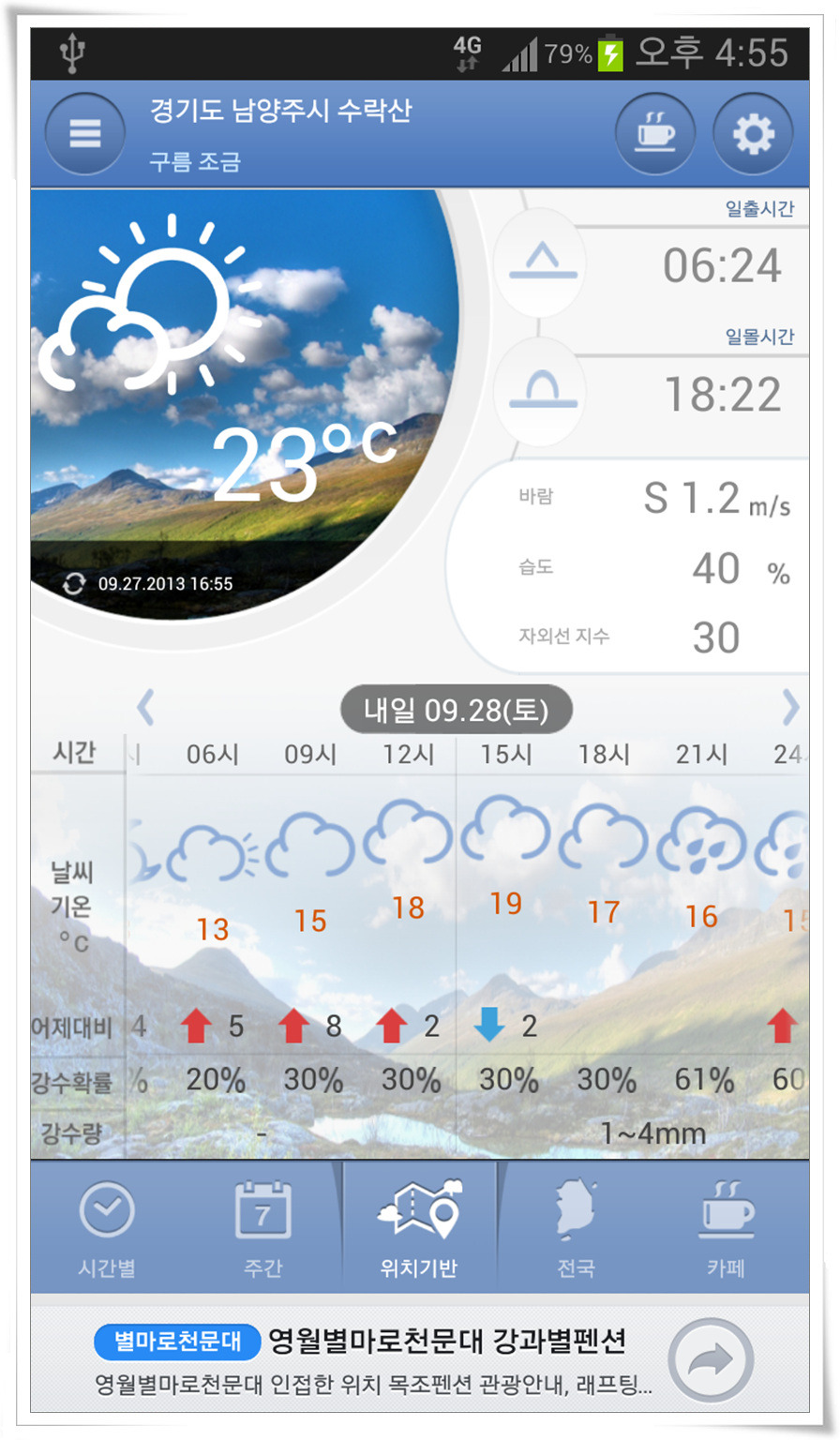Go to next day with right arrow

pyautogui.click(x=789, y=708)
